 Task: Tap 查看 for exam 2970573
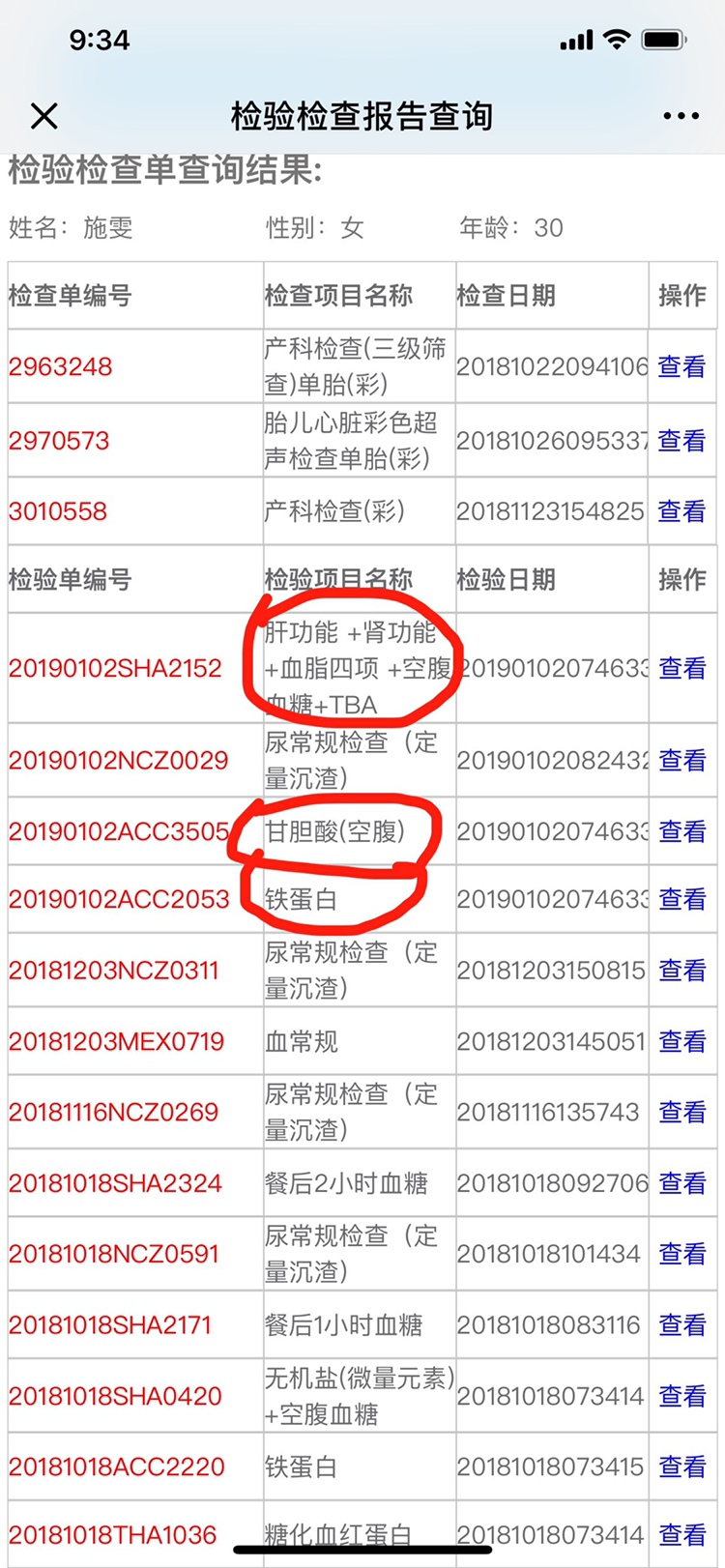click(x=681, y=440)
